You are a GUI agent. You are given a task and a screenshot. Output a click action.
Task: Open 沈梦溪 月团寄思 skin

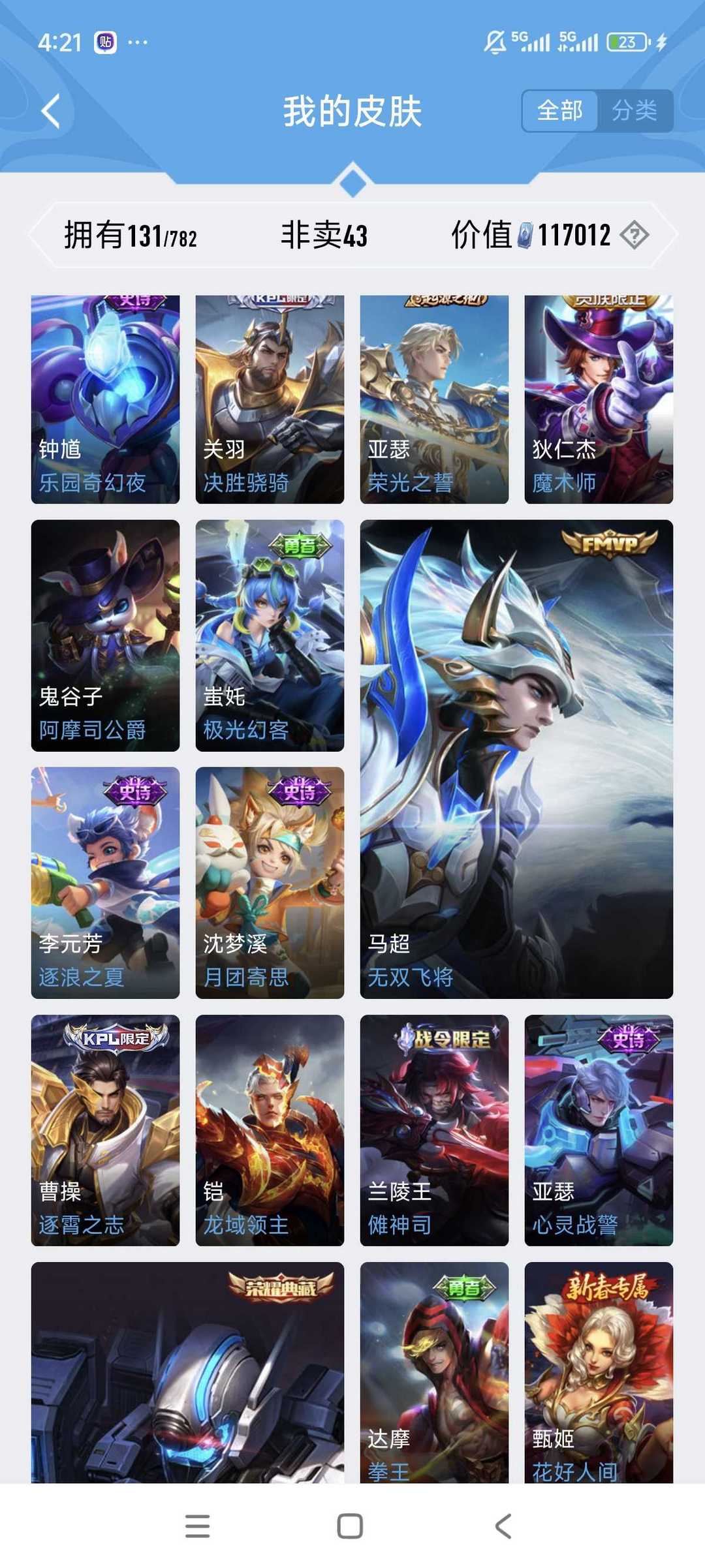pos(270,882)
